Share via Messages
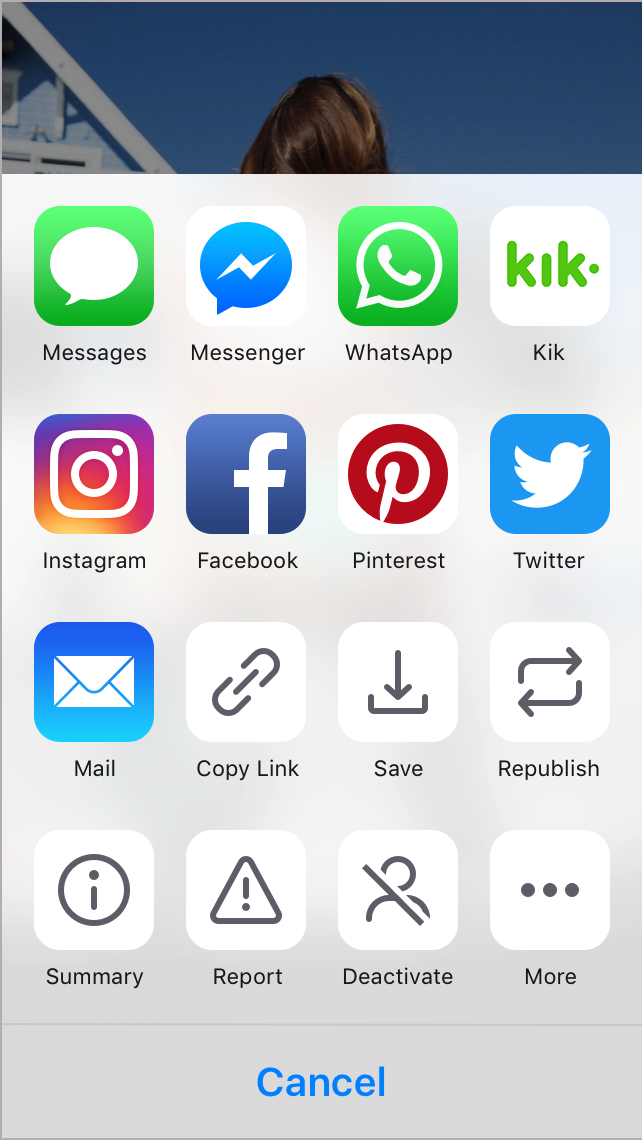The image size is (642, 1140). [94, 266]
